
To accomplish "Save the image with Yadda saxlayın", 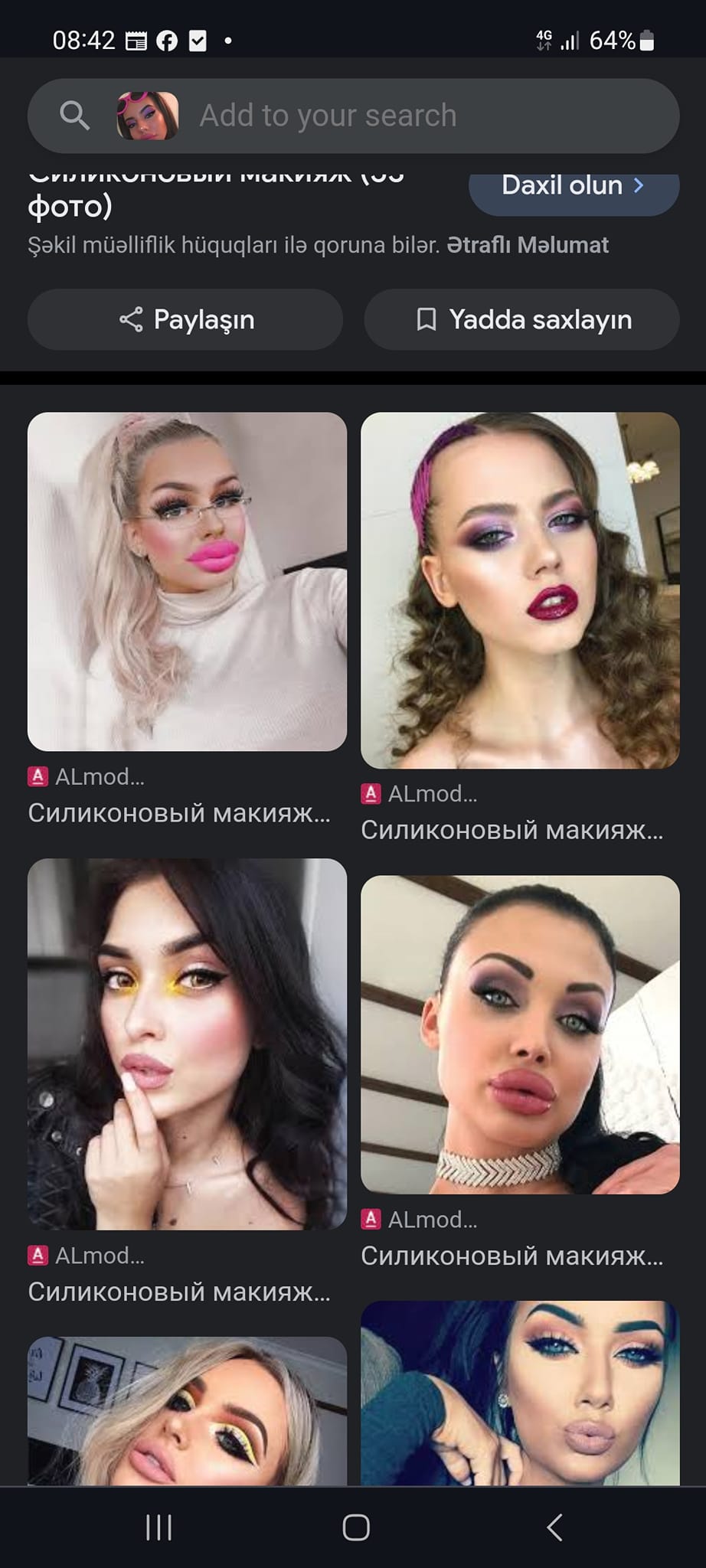I will 521,319.
